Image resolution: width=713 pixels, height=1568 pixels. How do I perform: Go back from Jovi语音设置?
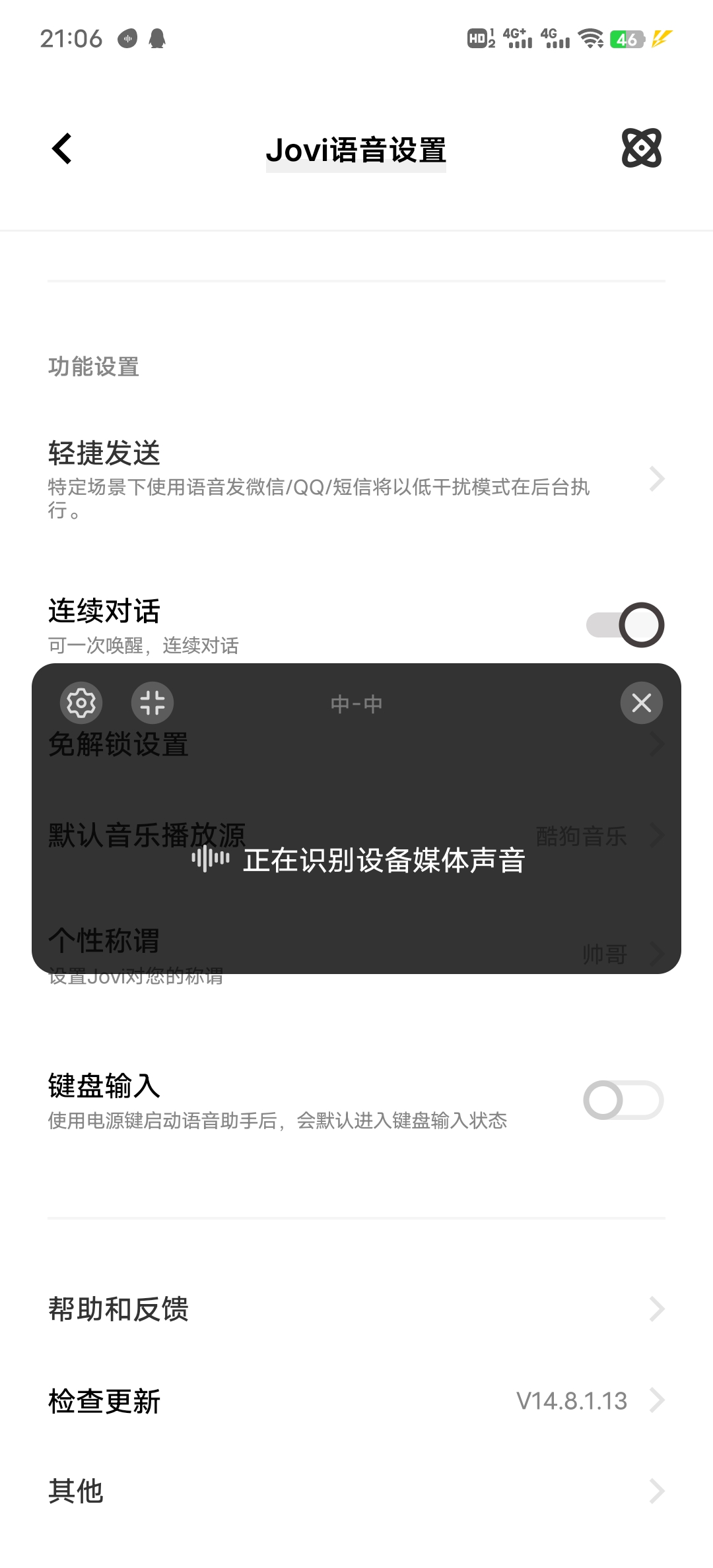(62, 148)
